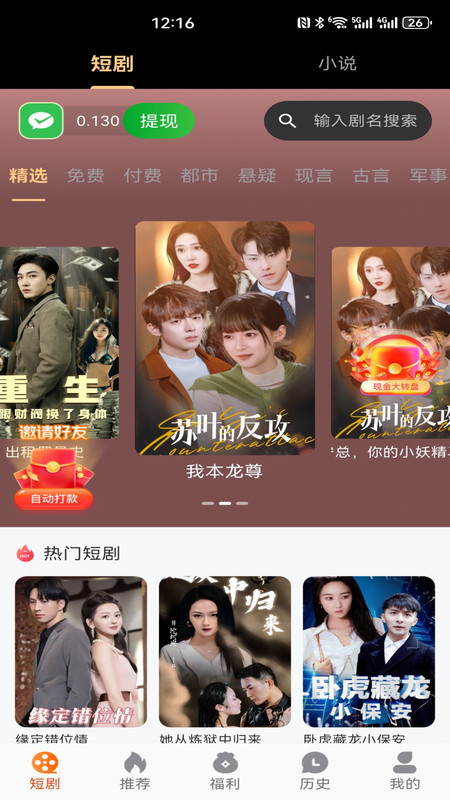Screen dimensions: 450x800
Task: Select the 免费 category
Action: point(85,176)
